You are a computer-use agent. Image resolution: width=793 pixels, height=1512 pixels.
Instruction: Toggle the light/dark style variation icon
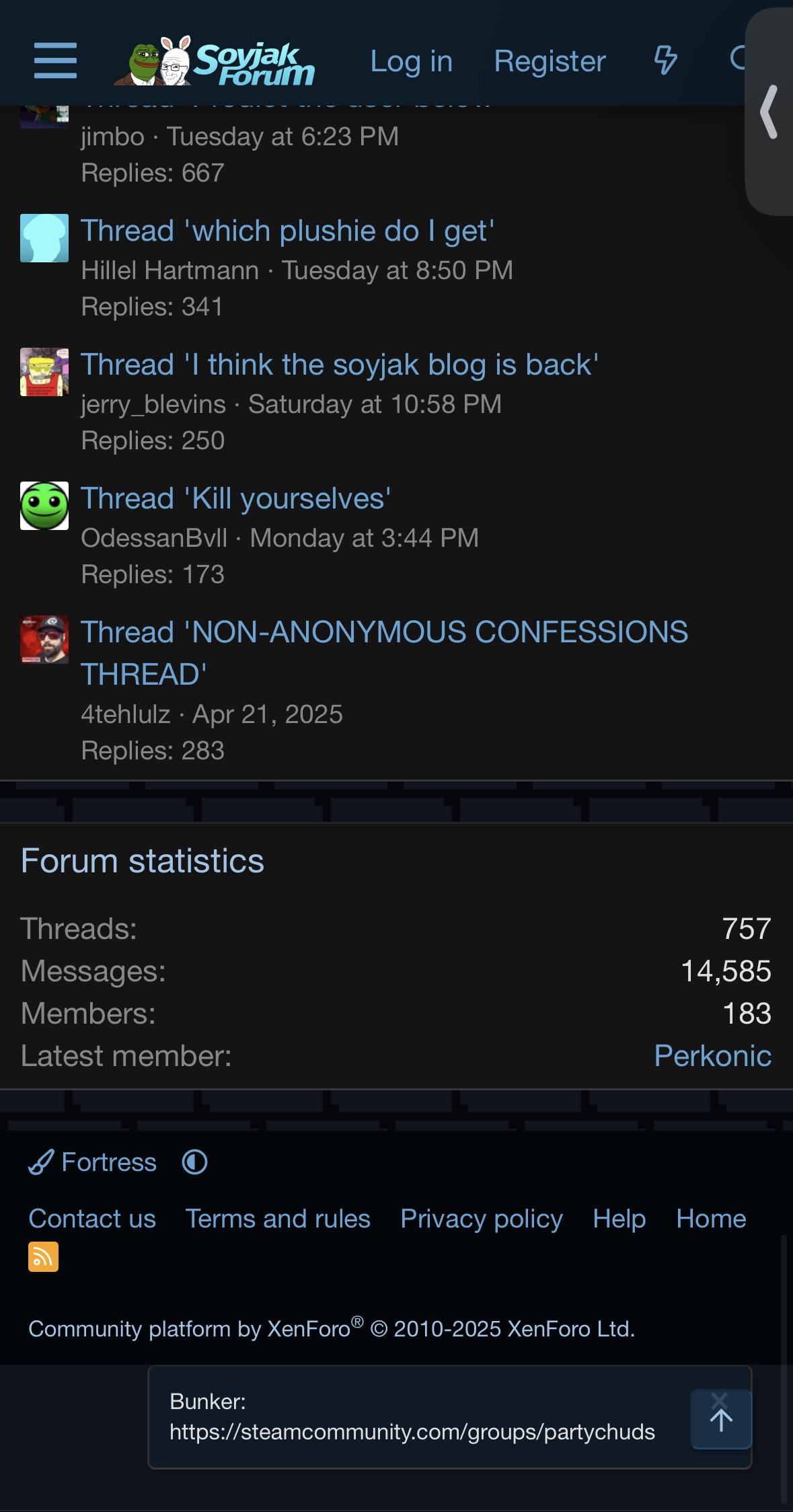pyautogui.click(x=194, y=1162)
